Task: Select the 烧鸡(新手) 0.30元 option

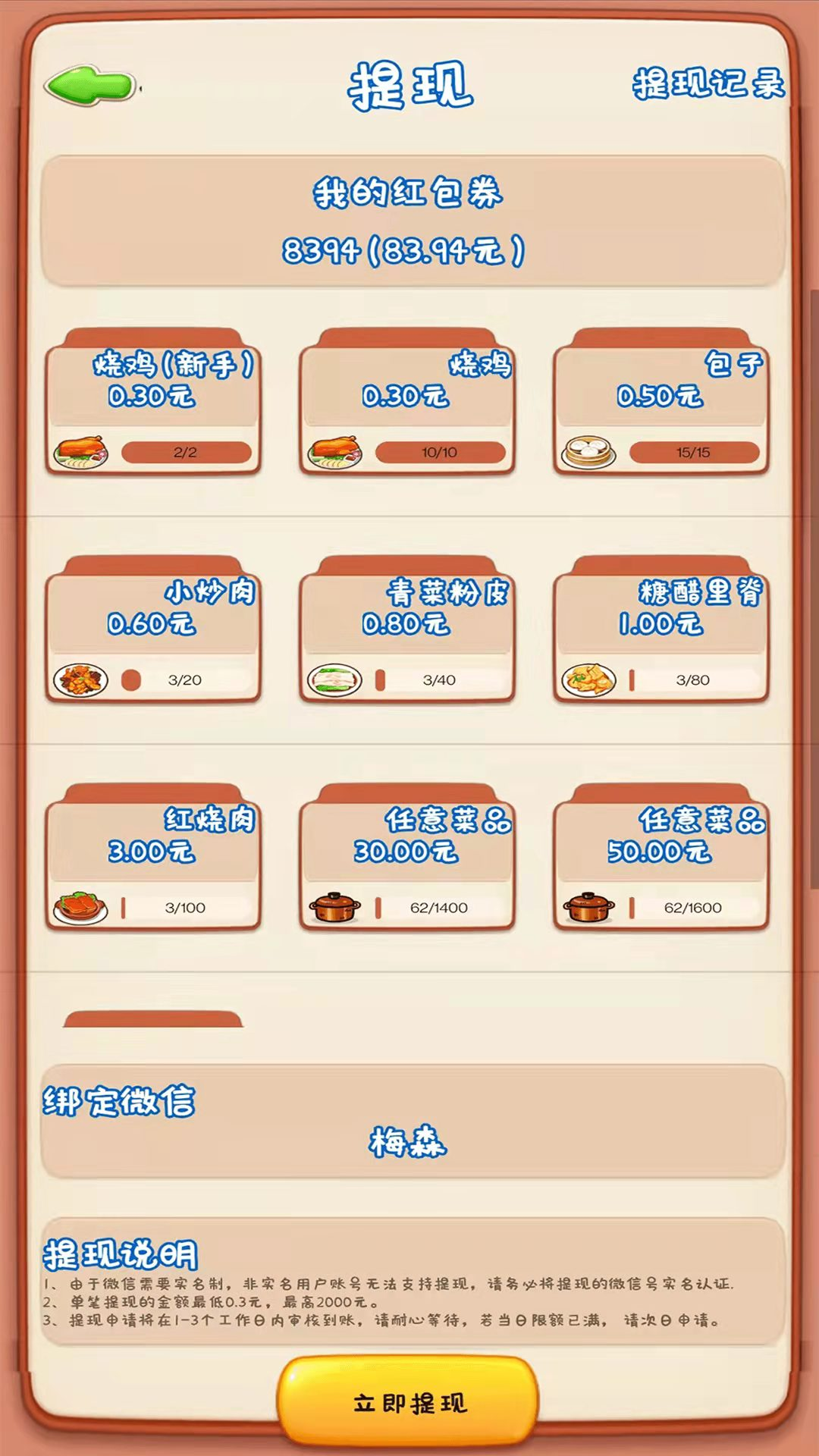Action: pos(153,402)
